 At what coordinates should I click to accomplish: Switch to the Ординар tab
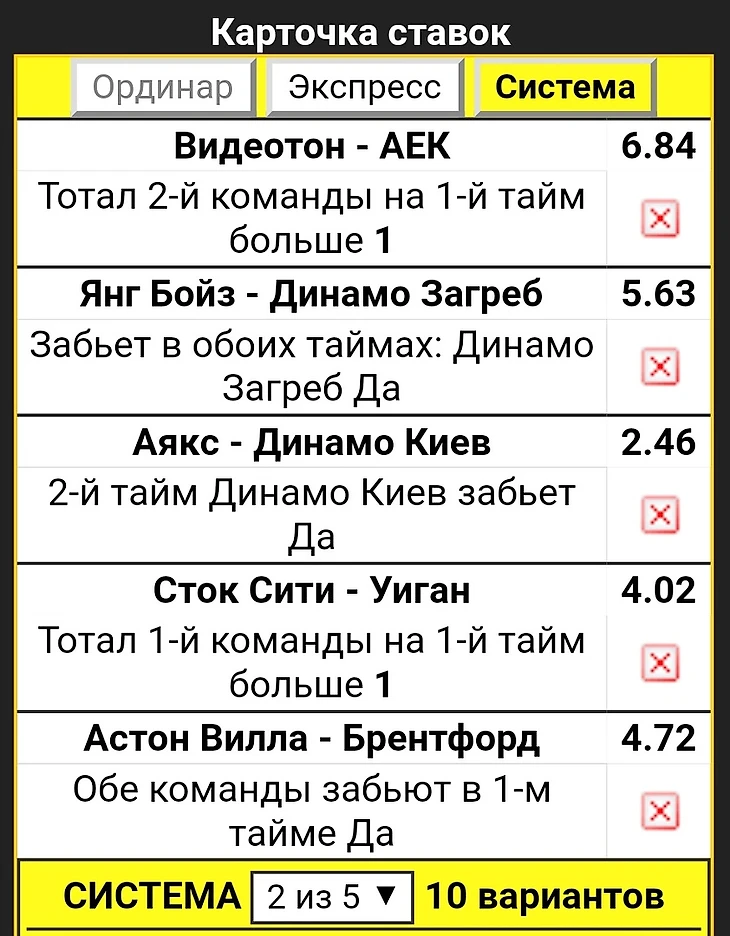163,88
